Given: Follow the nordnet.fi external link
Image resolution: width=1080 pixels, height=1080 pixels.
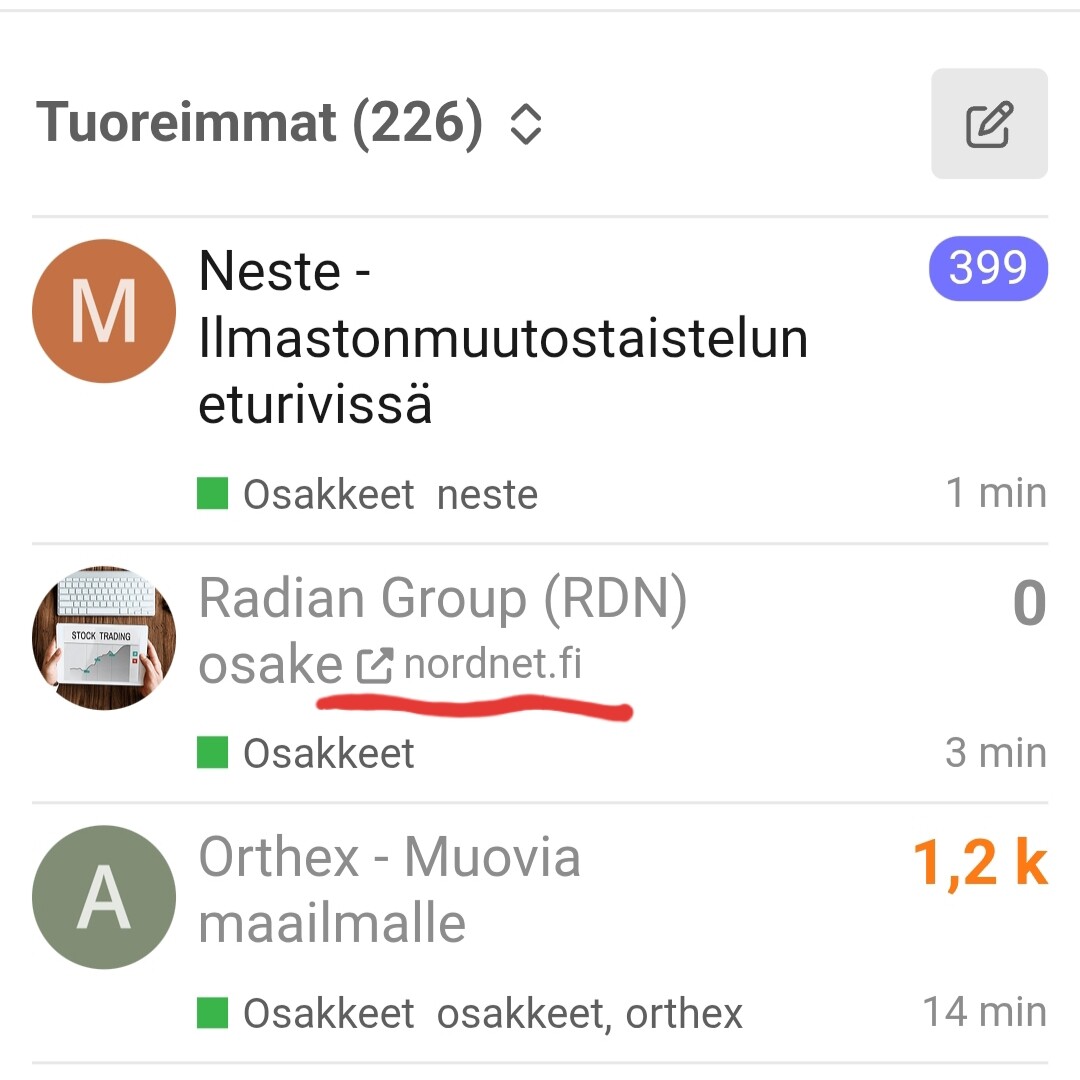Looking at the screenshot, I should 492,665.
